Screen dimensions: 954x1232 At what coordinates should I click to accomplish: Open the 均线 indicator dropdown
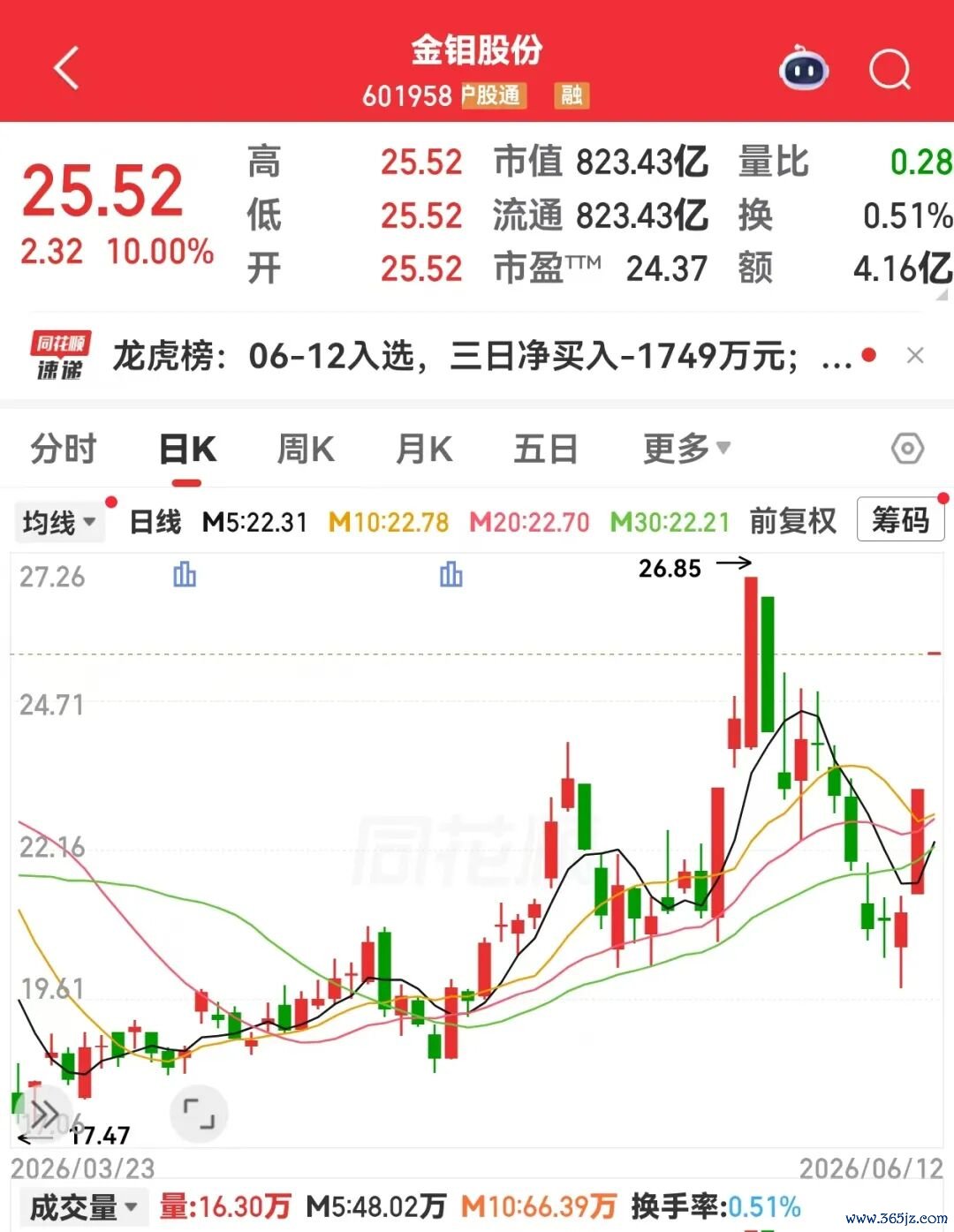coord(59,522)
